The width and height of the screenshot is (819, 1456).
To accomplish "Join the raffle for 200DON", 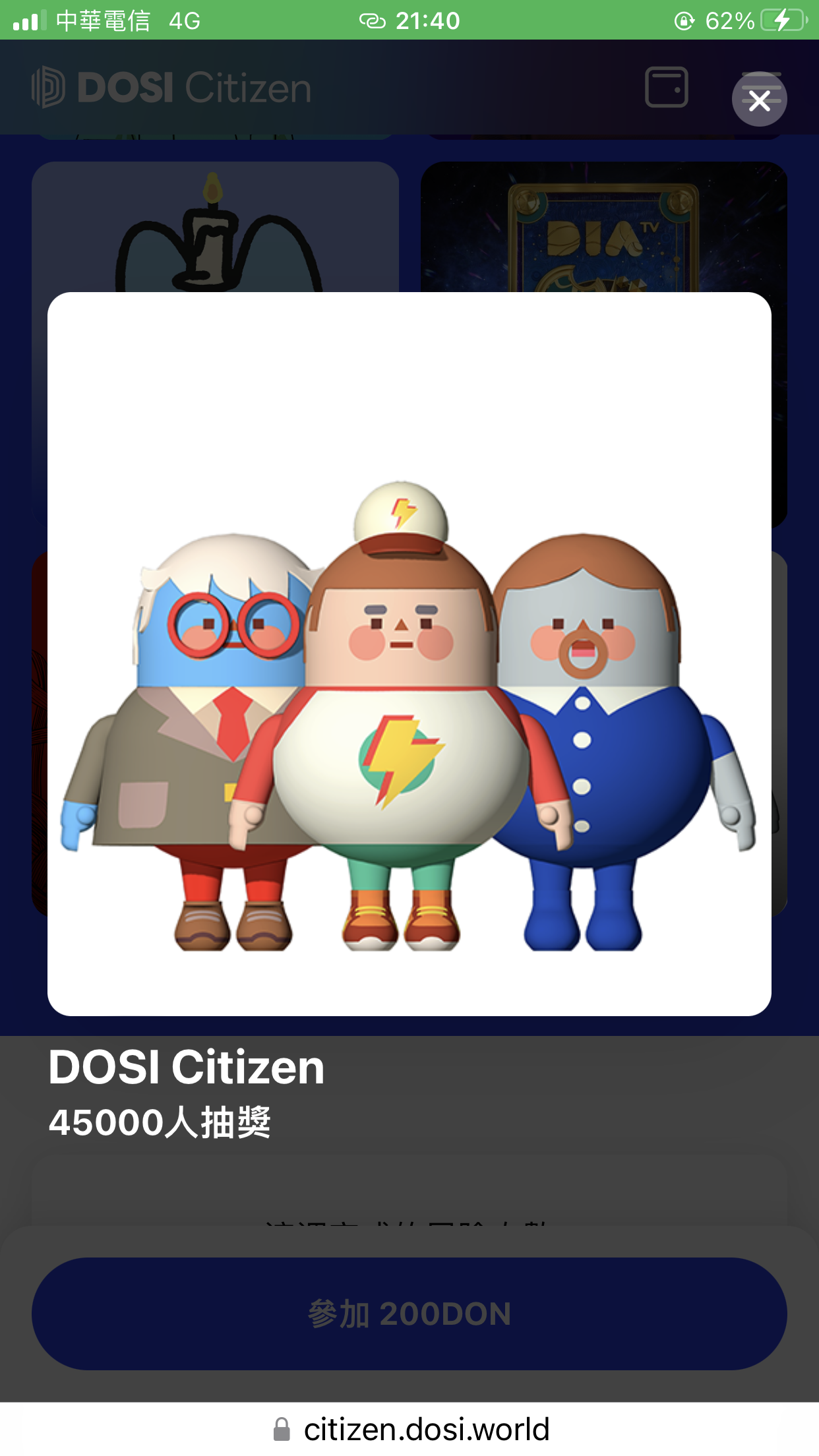I will tap(409, 1313).
